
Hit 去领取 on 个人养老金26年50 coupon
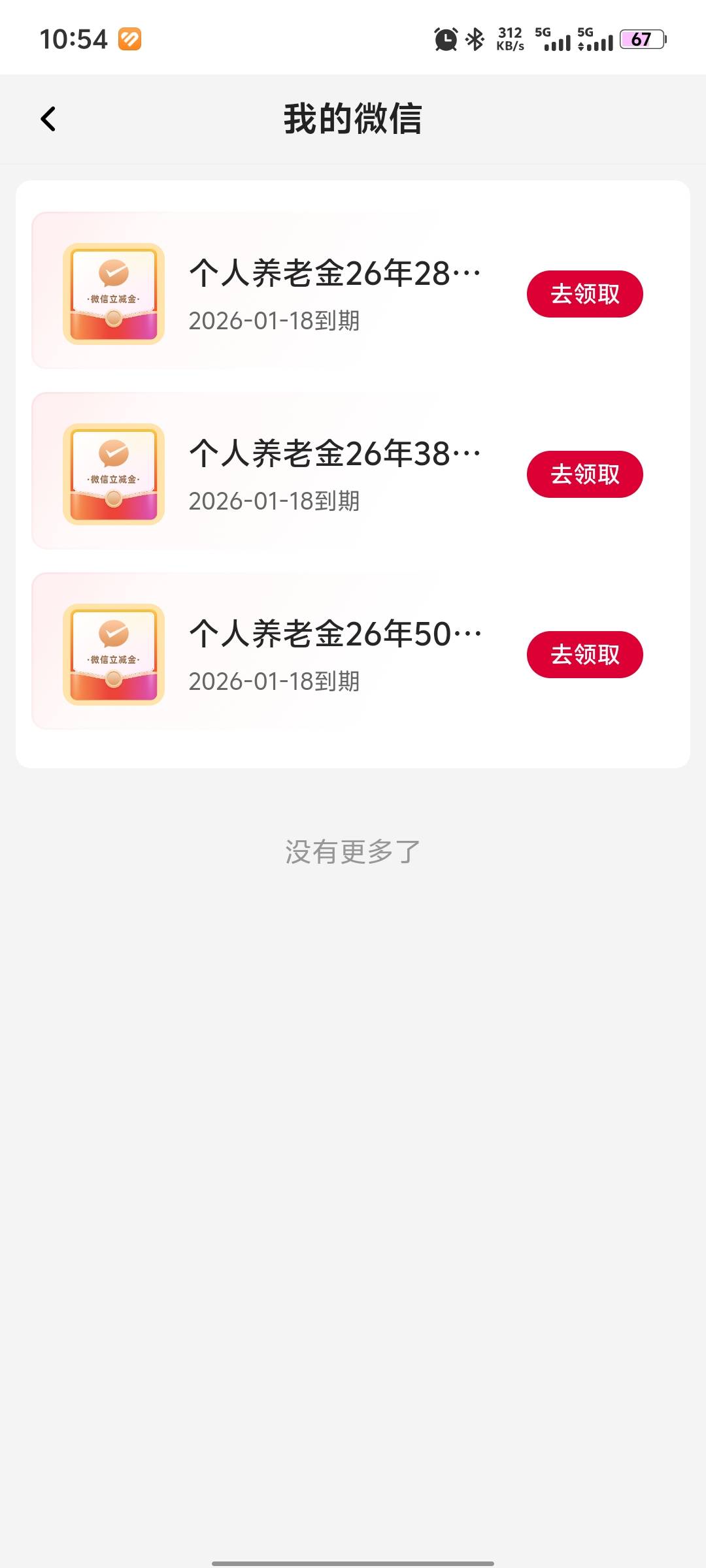point(584,655)
